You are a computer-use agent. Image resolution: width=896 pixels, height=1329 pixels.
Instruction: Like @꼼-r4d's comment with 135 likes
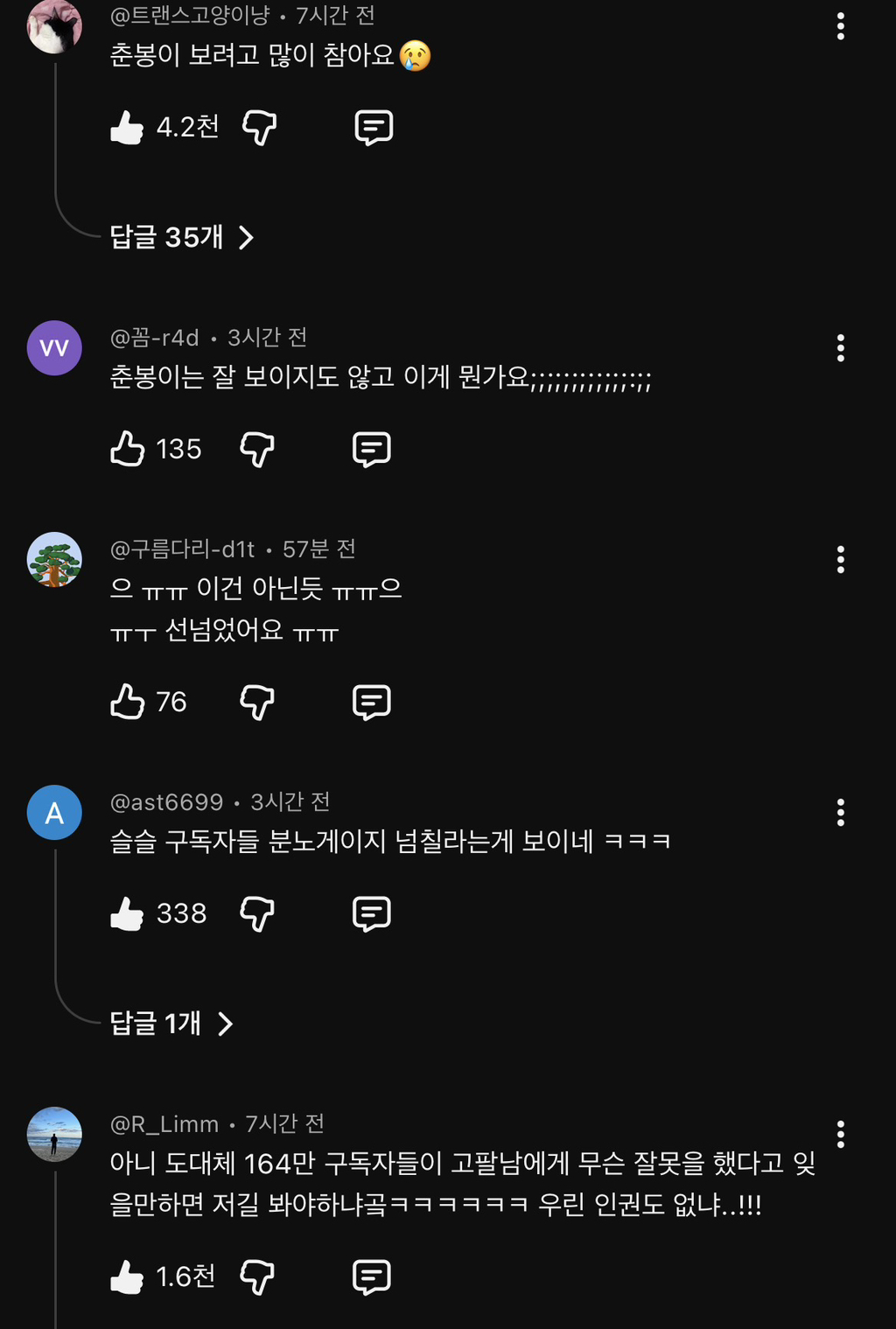[x=127, y=449]
